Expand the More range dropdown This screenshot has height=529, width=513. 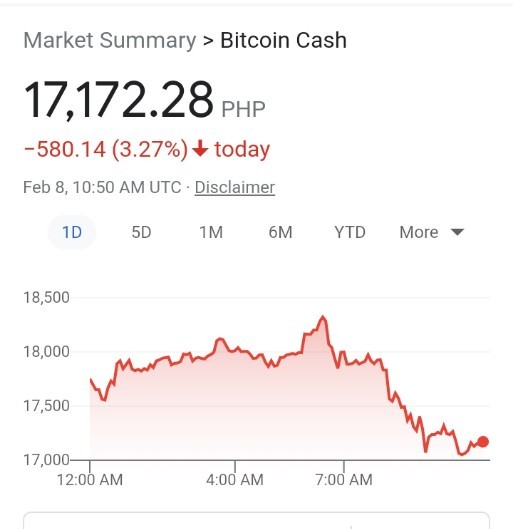pos(432,232)
